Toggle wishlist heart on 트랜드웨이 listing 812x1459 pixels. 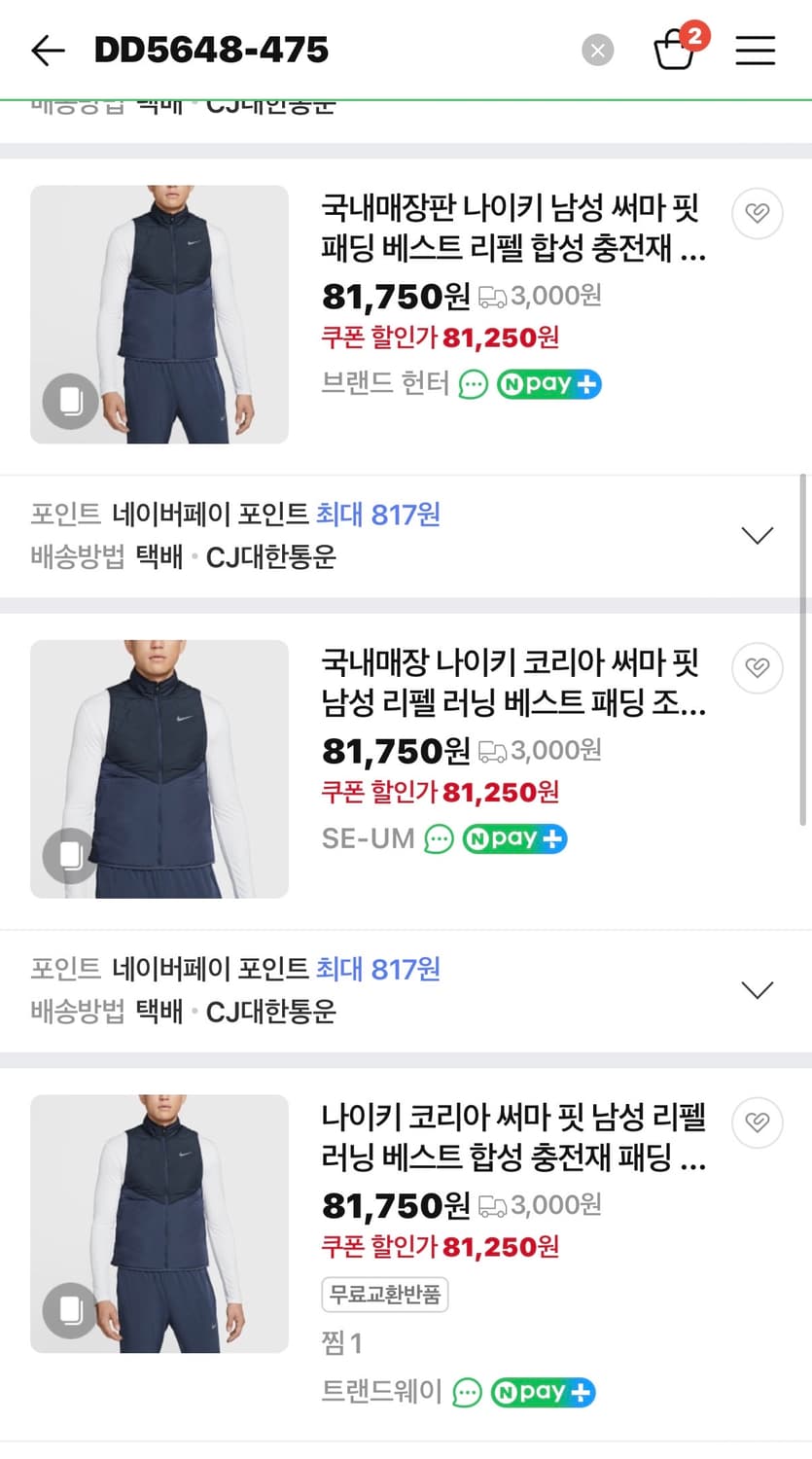(757, 1122)
